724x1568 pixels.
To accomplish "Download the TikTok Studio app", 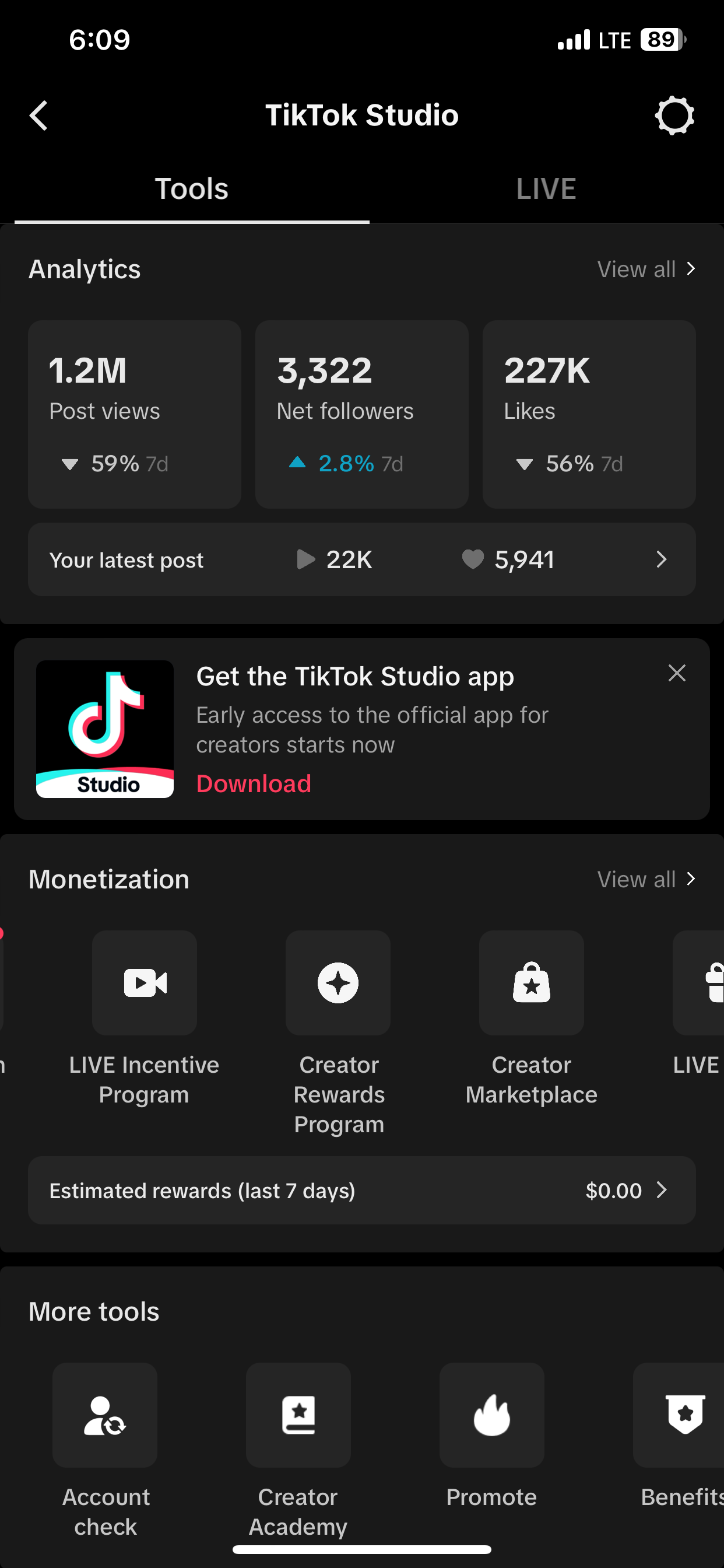I will pyautogui.click(x=254, y=784).
